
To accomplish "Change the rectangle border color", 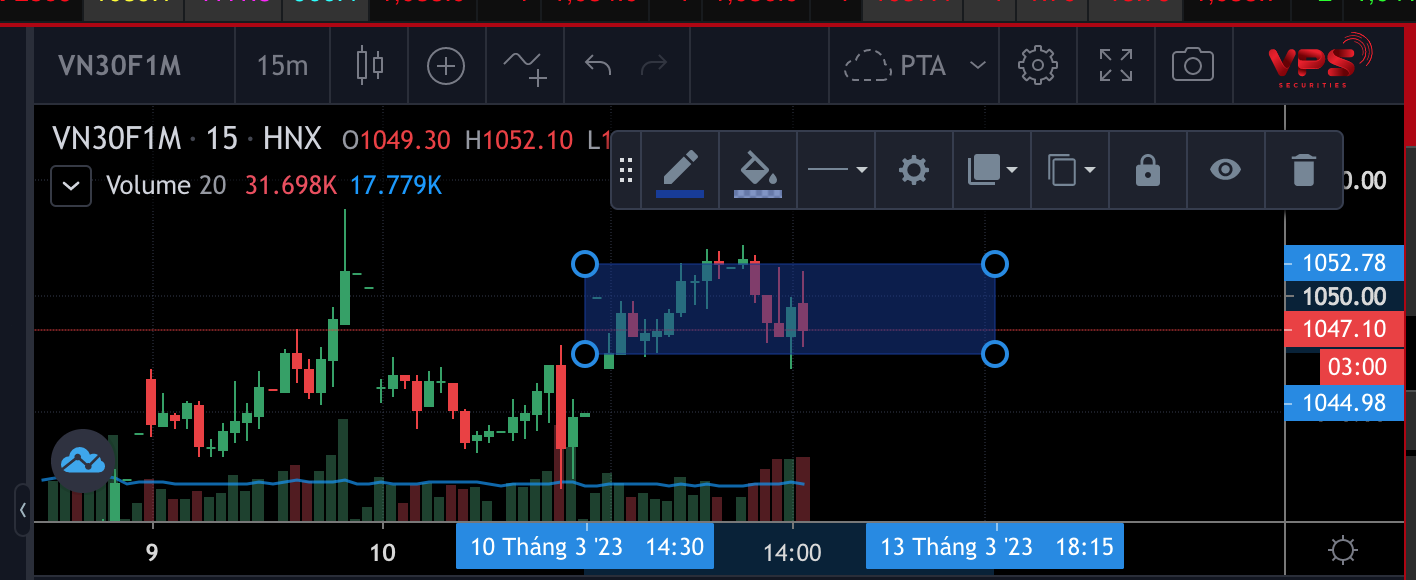I will tap(680, 171).
